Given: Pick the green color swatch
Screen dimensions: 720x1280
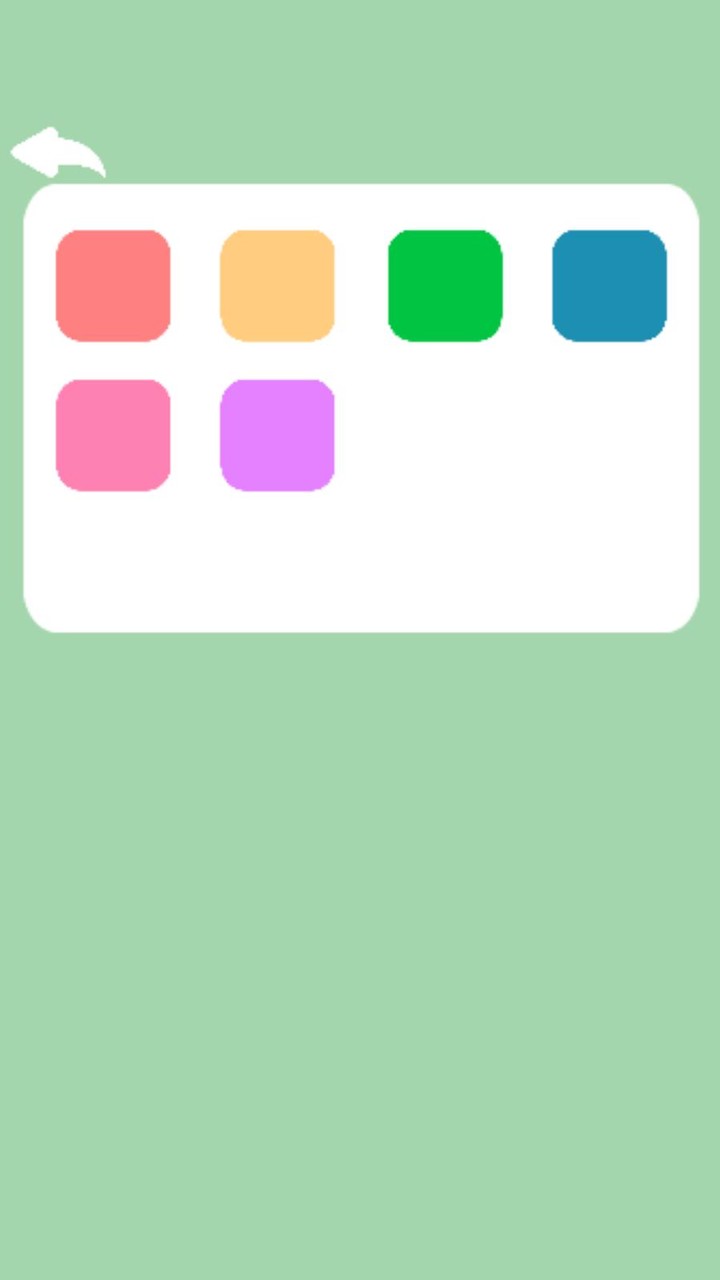Looking at the screenshot, I should pos(445,286).
